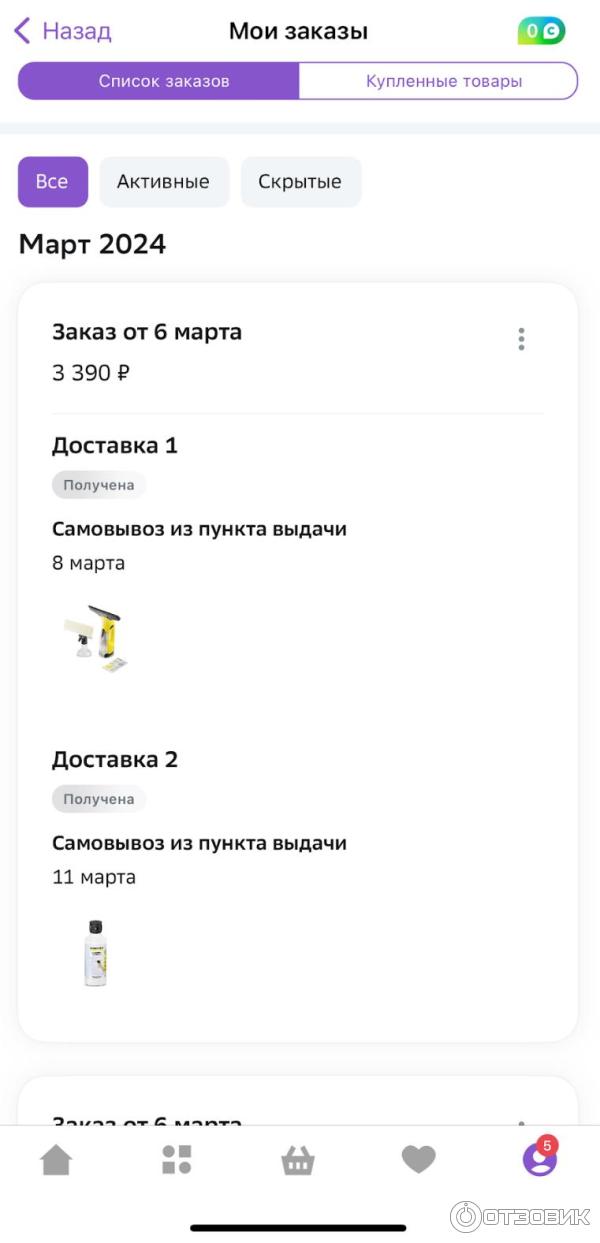Select the Все filter chip
Image resolution: width=600 pixels, height=1243 pixels.
[x=53, y=182]
